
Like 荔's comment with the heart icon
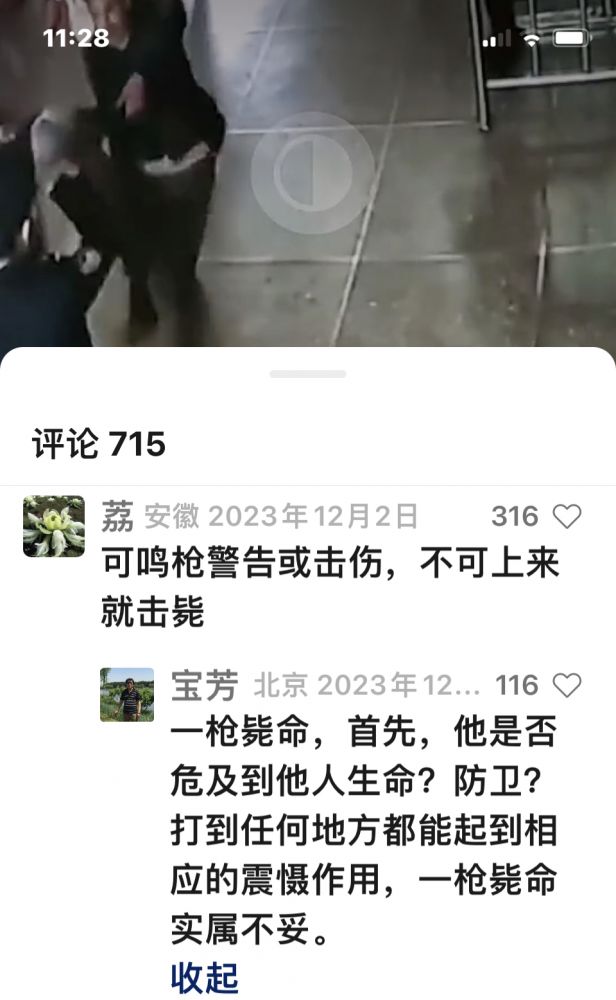(567, 517)
